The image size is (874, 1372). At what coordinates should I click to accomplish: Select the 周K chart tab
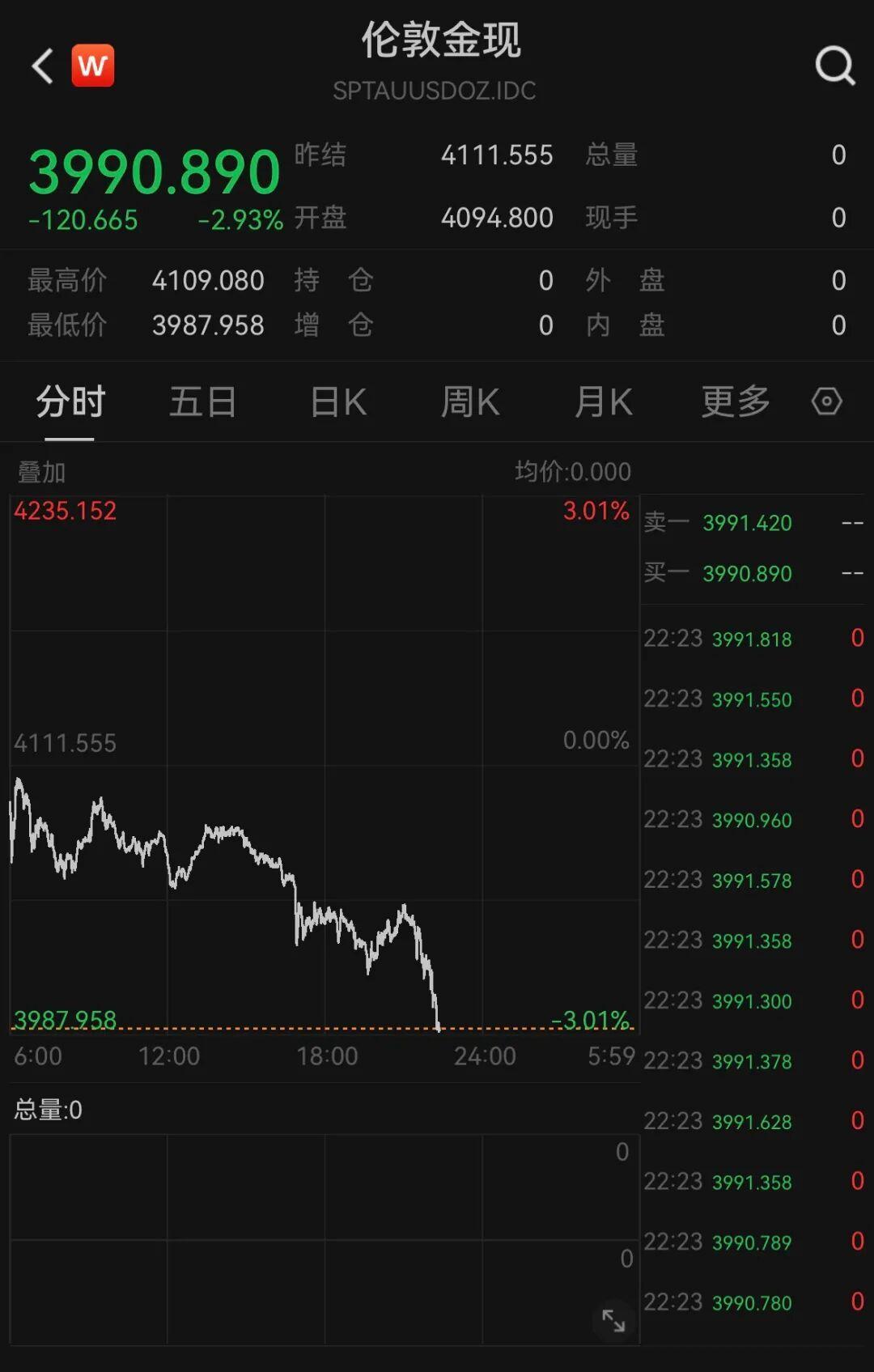click(470, 401)
